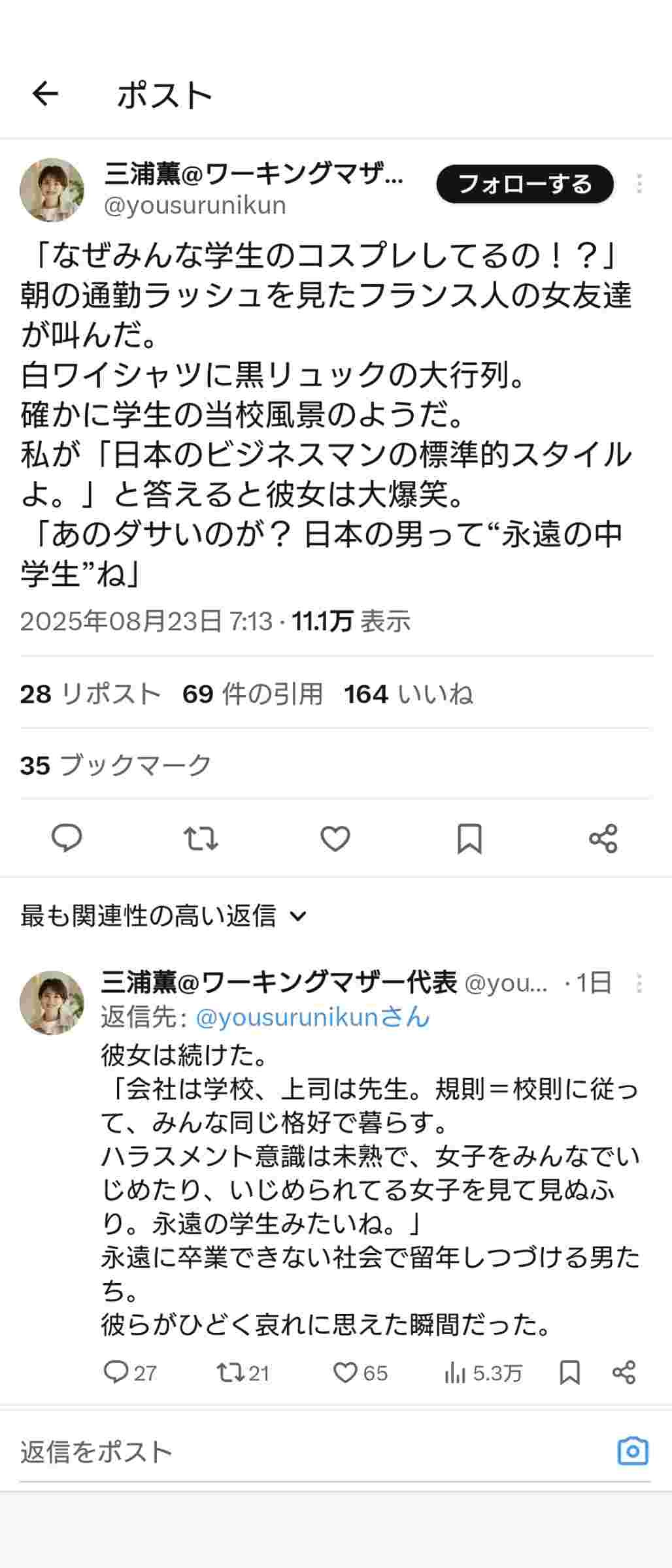This screenshot has width=672, height=1568.
Task: Tap the フォローする button
Action: point(524,184)
